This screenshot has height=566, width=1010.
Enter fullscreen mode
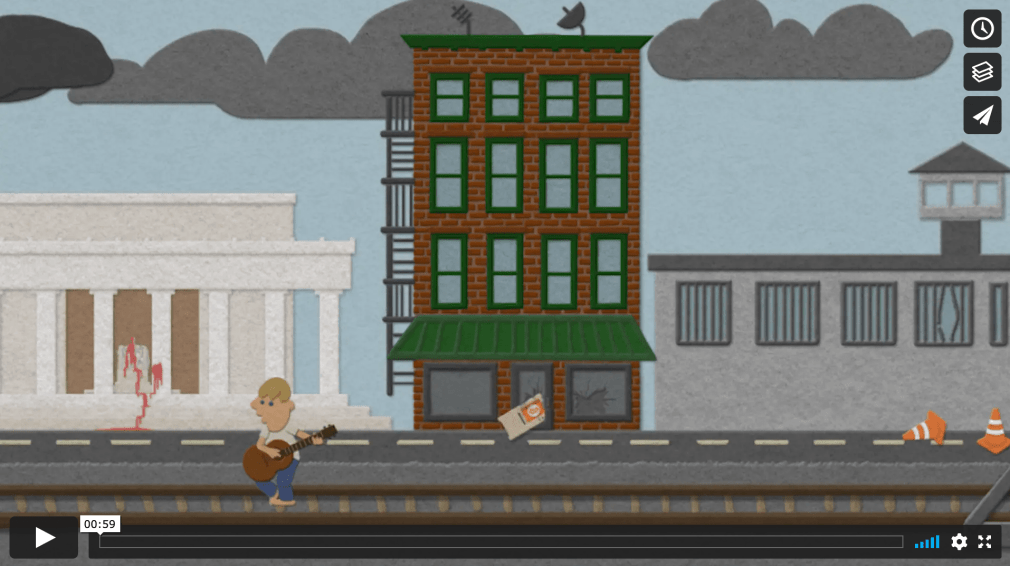click(985, 542)
